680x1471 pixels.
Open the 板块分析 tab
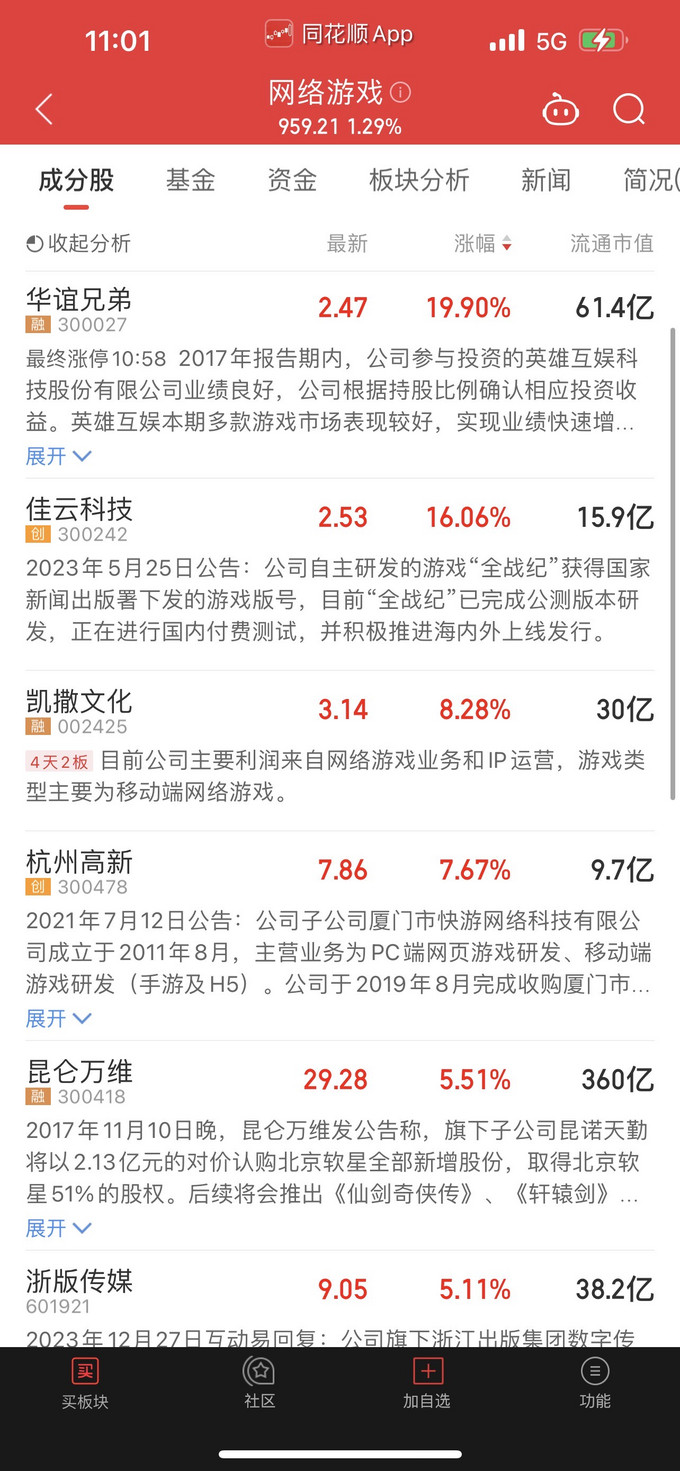click(419, 180)
